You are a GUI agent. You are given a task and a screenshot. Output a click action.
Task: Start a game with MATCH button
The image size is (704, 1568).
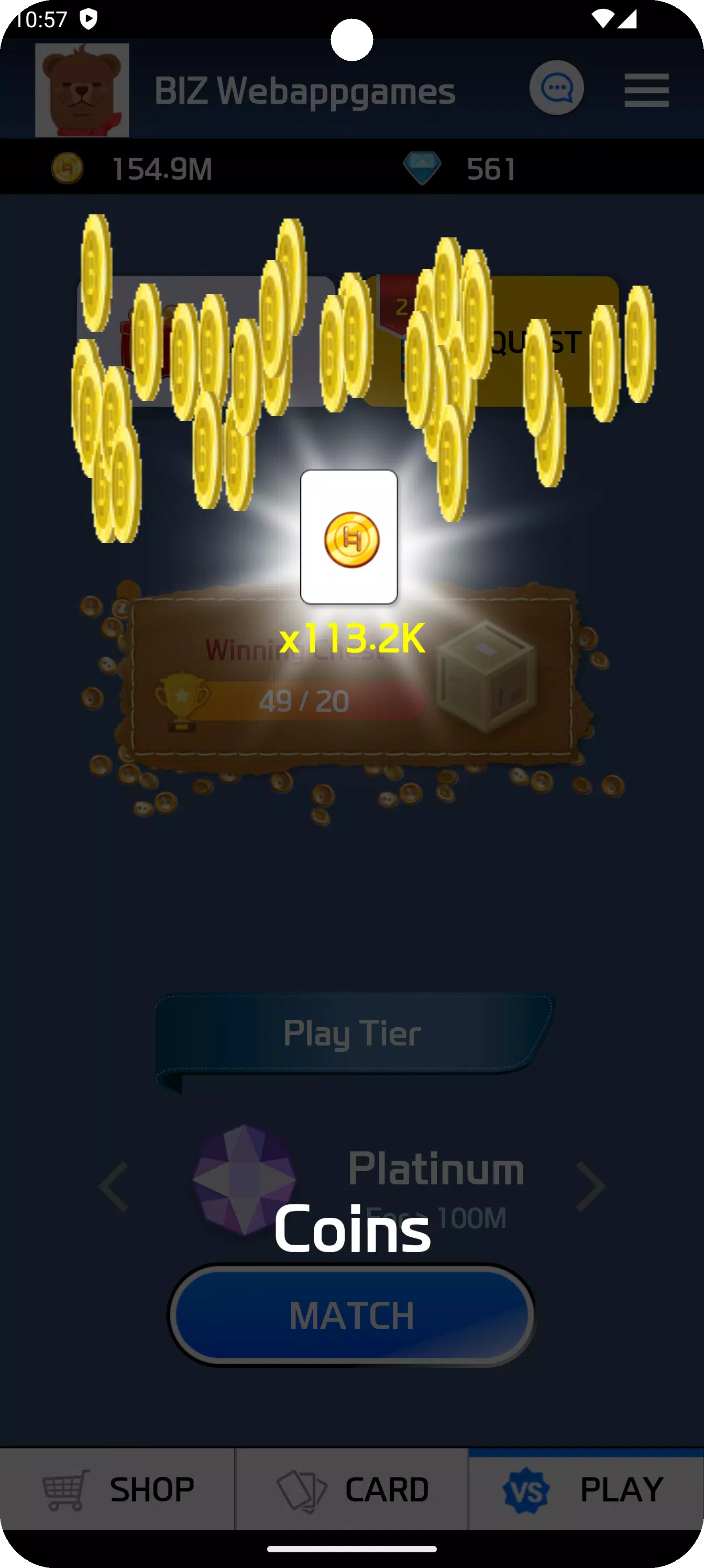click(x=351, y=1315)
